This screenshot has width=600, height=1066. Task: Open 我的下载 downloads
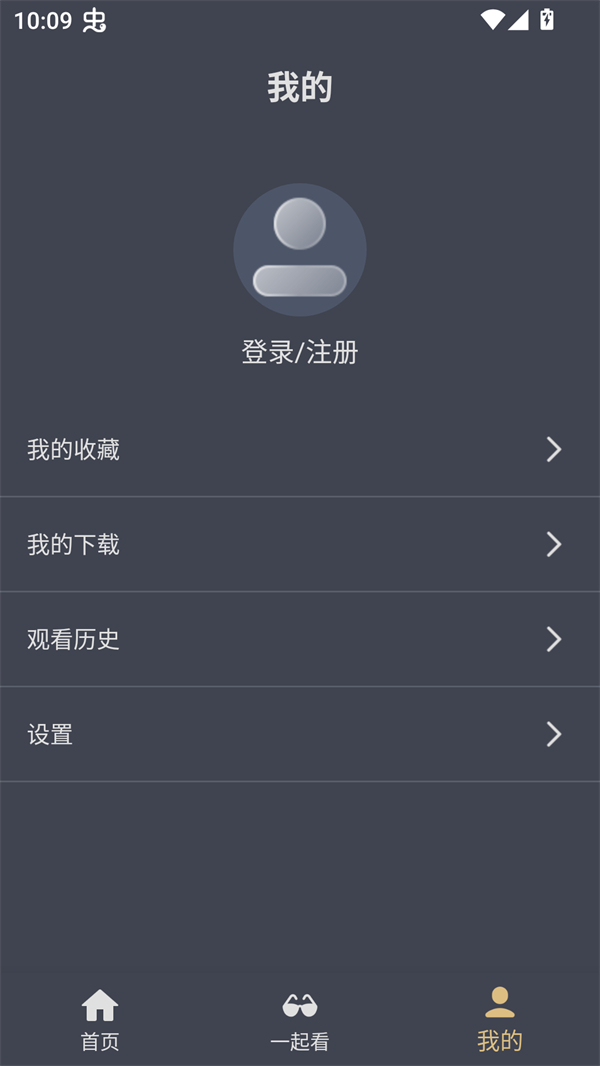pyautogui.click(x=299, y=544)
